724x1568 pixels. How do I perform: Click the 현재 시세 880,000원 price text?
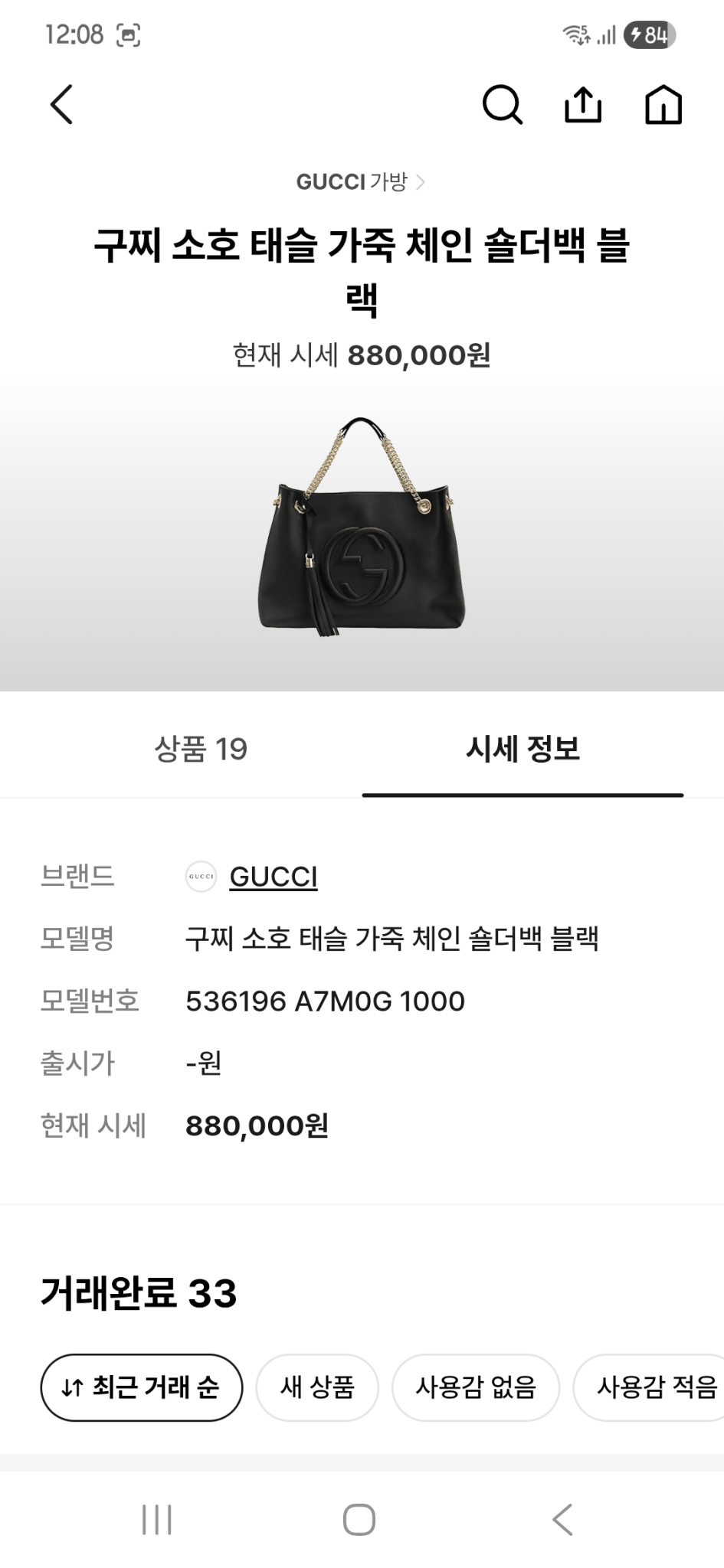[362, 354]
